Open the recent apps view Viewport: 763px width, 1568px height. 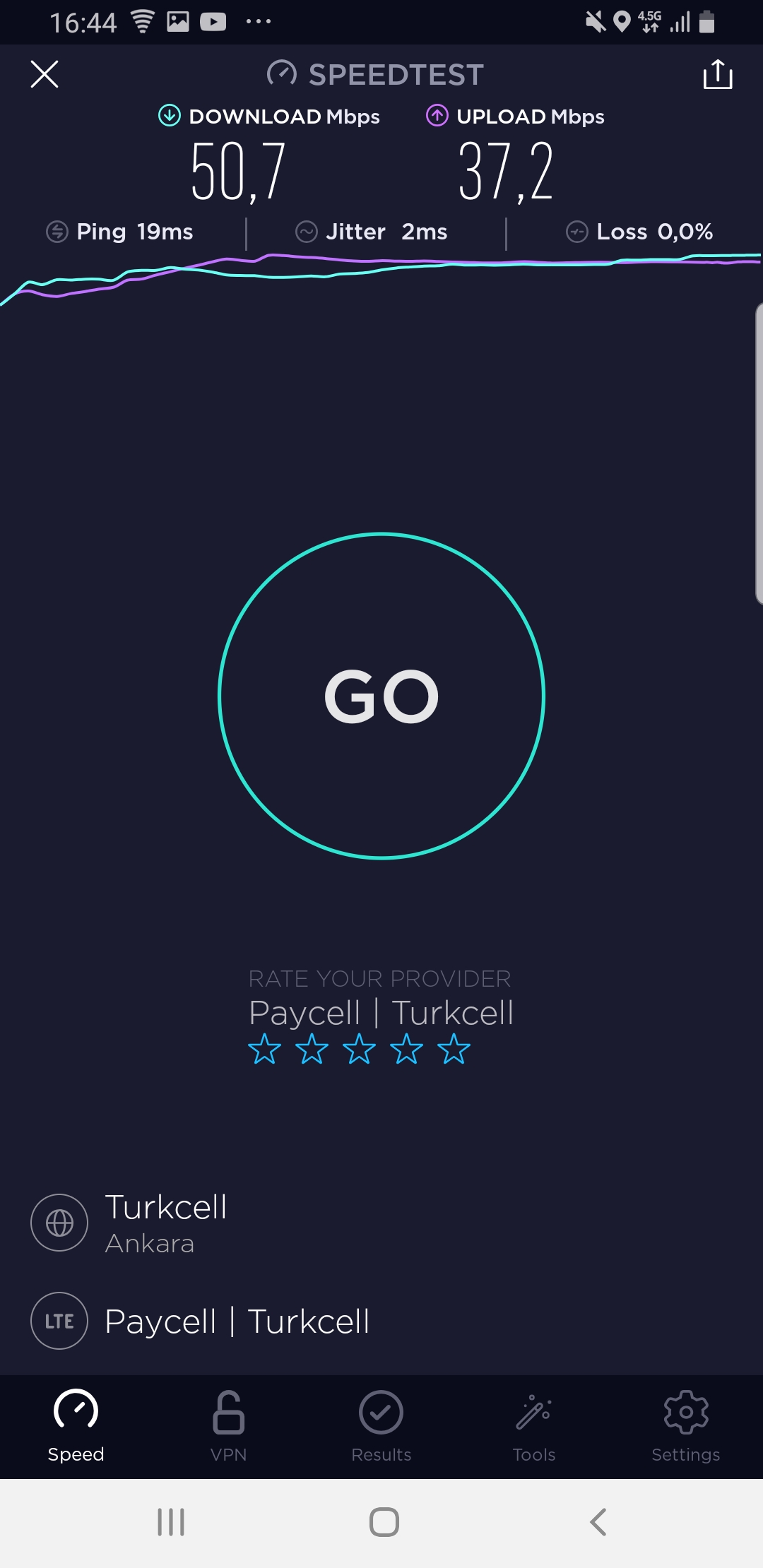coord(171,1522)
